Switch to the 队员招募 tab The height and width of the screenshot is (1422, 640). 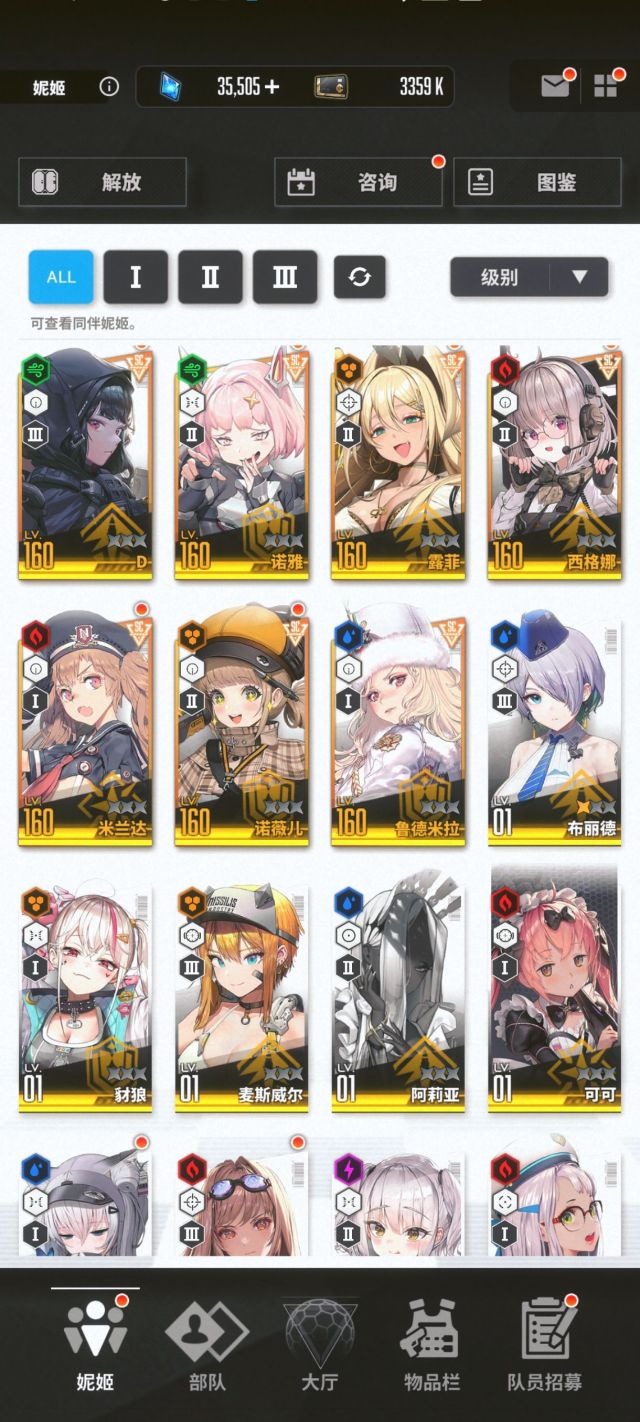pyautogui.click(x=545, y=1345)
